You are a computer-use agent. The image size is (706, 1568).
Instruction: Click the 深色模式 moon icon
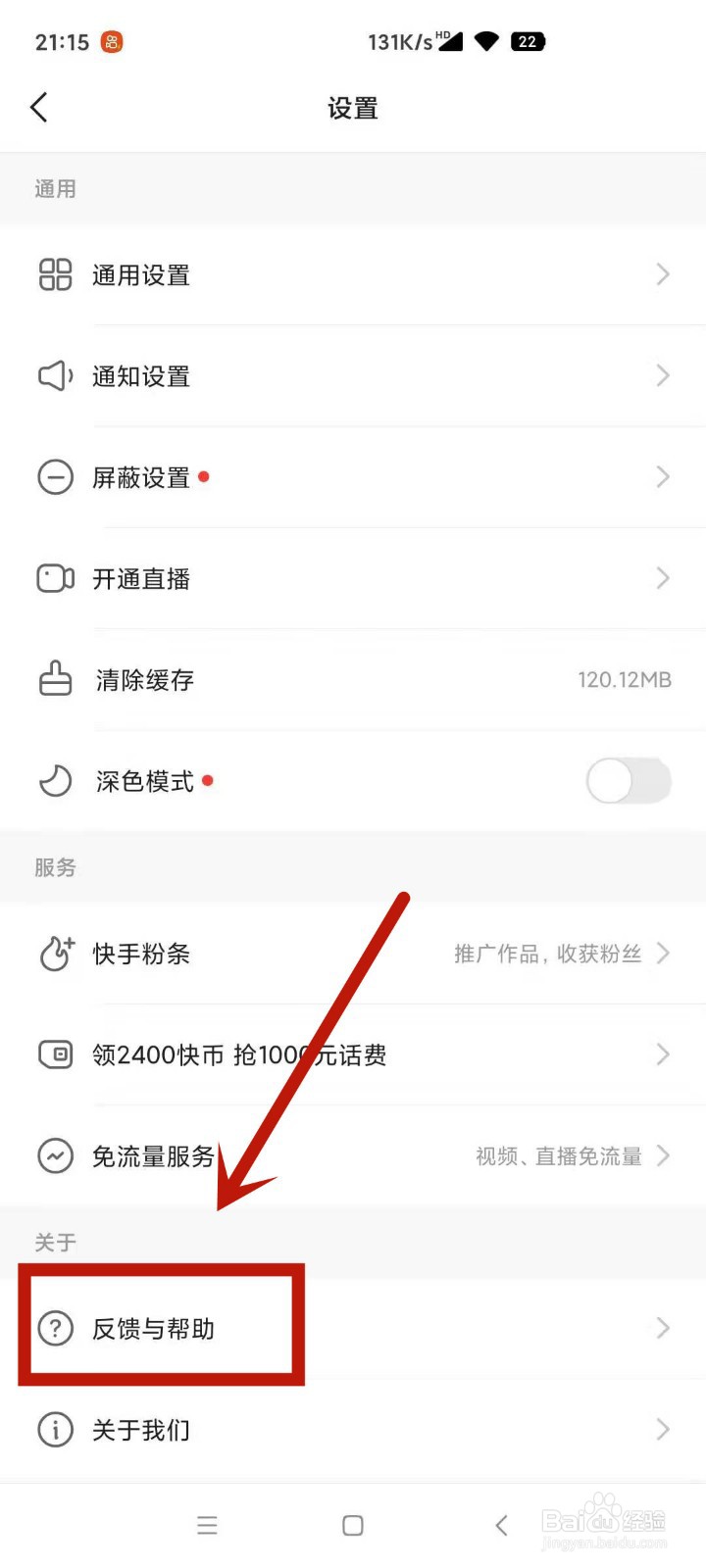[55, 781]
